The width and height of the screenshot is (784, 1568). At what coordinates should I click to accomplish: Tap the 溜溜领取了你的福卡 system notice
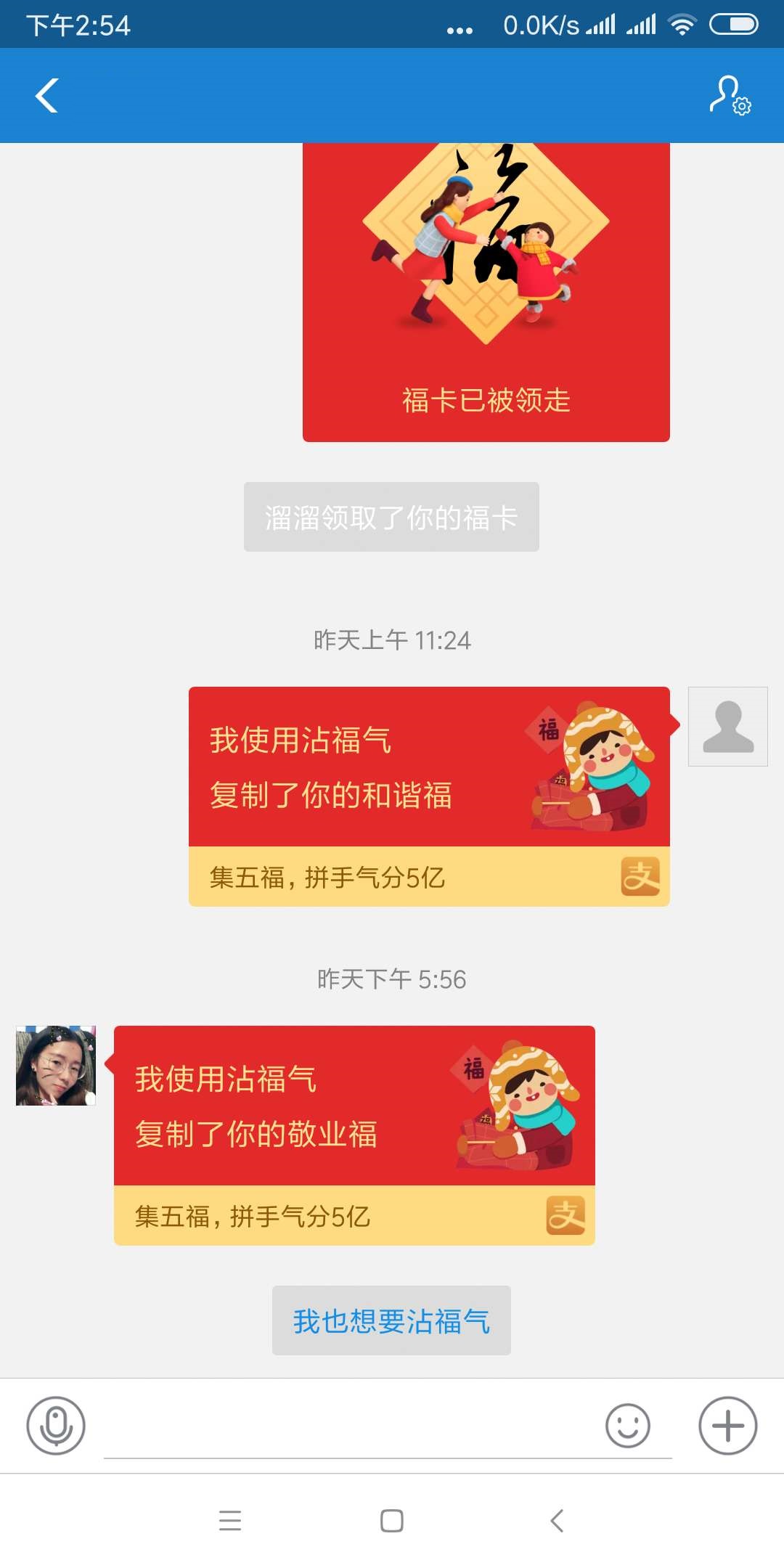tap(391, 516)
